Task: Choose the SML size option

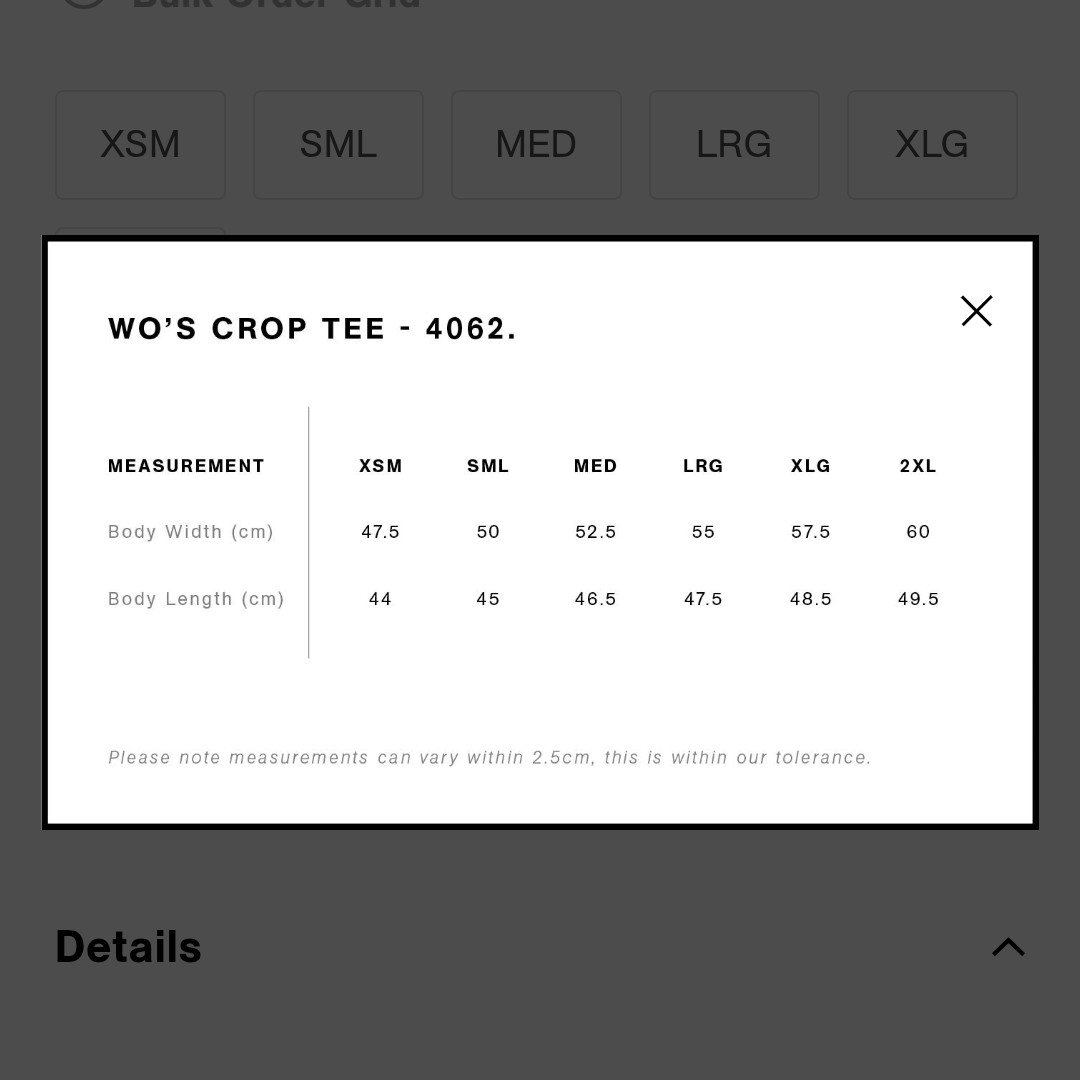Action: click(x=338, y=145)
